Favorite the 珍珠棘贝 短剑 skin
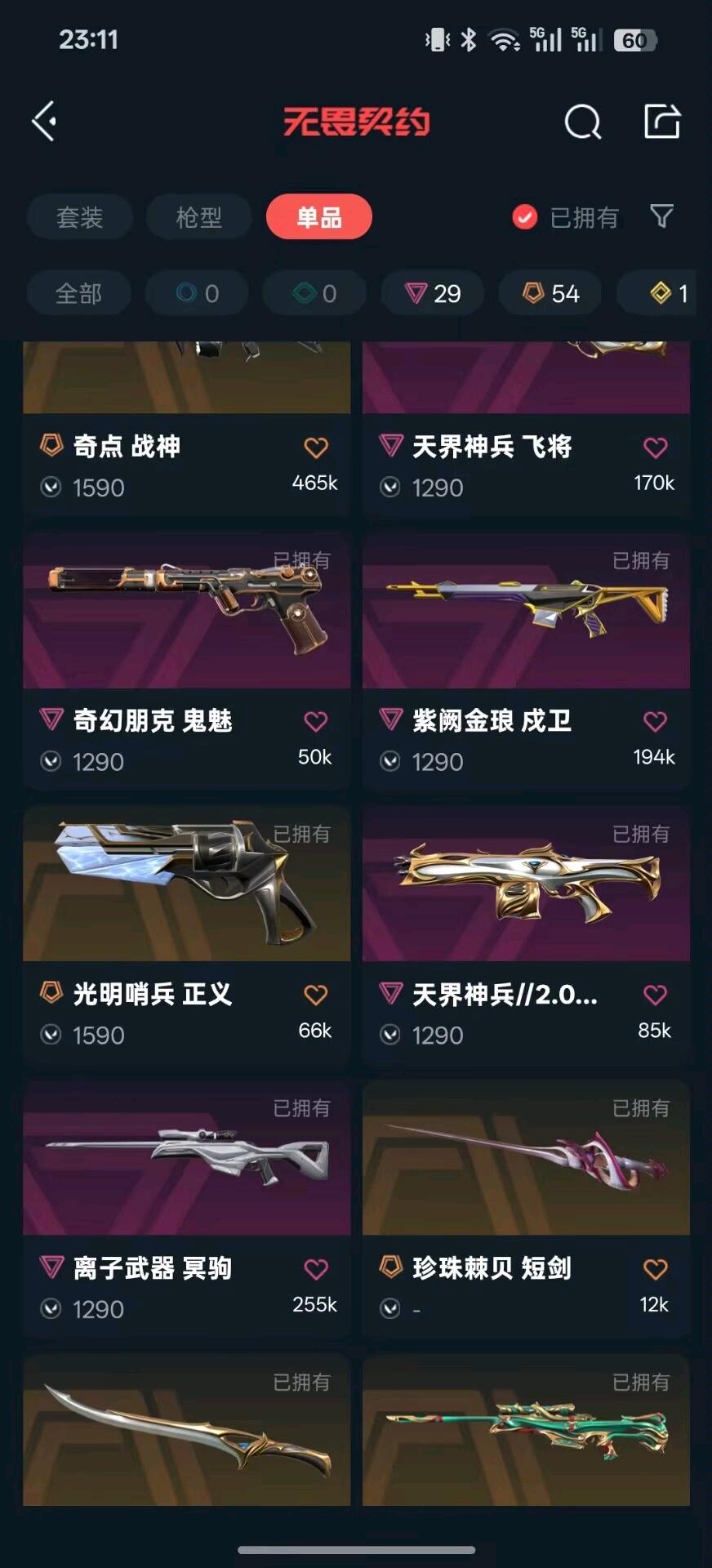The height and width of the screenshot is (1568, 712). (x=655, y=1269)
